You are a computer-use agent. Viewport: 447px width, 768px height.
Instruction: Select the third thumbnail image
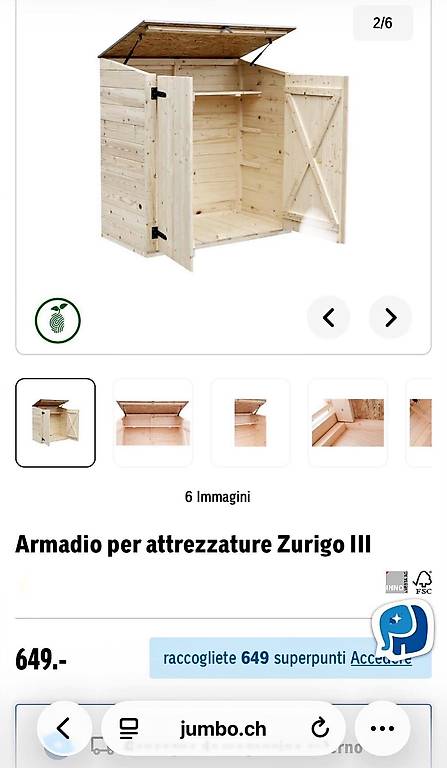(x=250, y=423)
